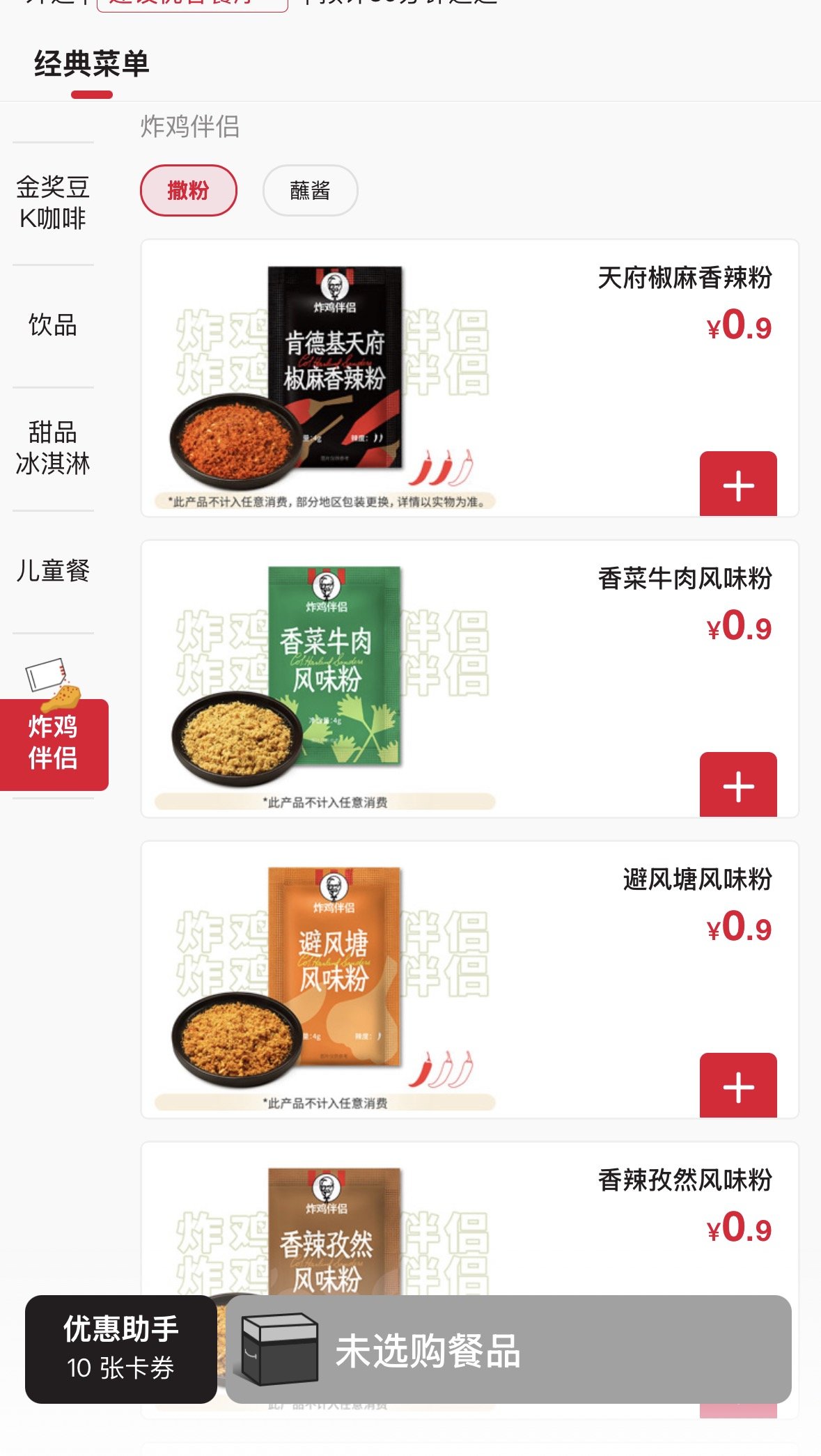Open the 儿童餐 category

point(53,570)
